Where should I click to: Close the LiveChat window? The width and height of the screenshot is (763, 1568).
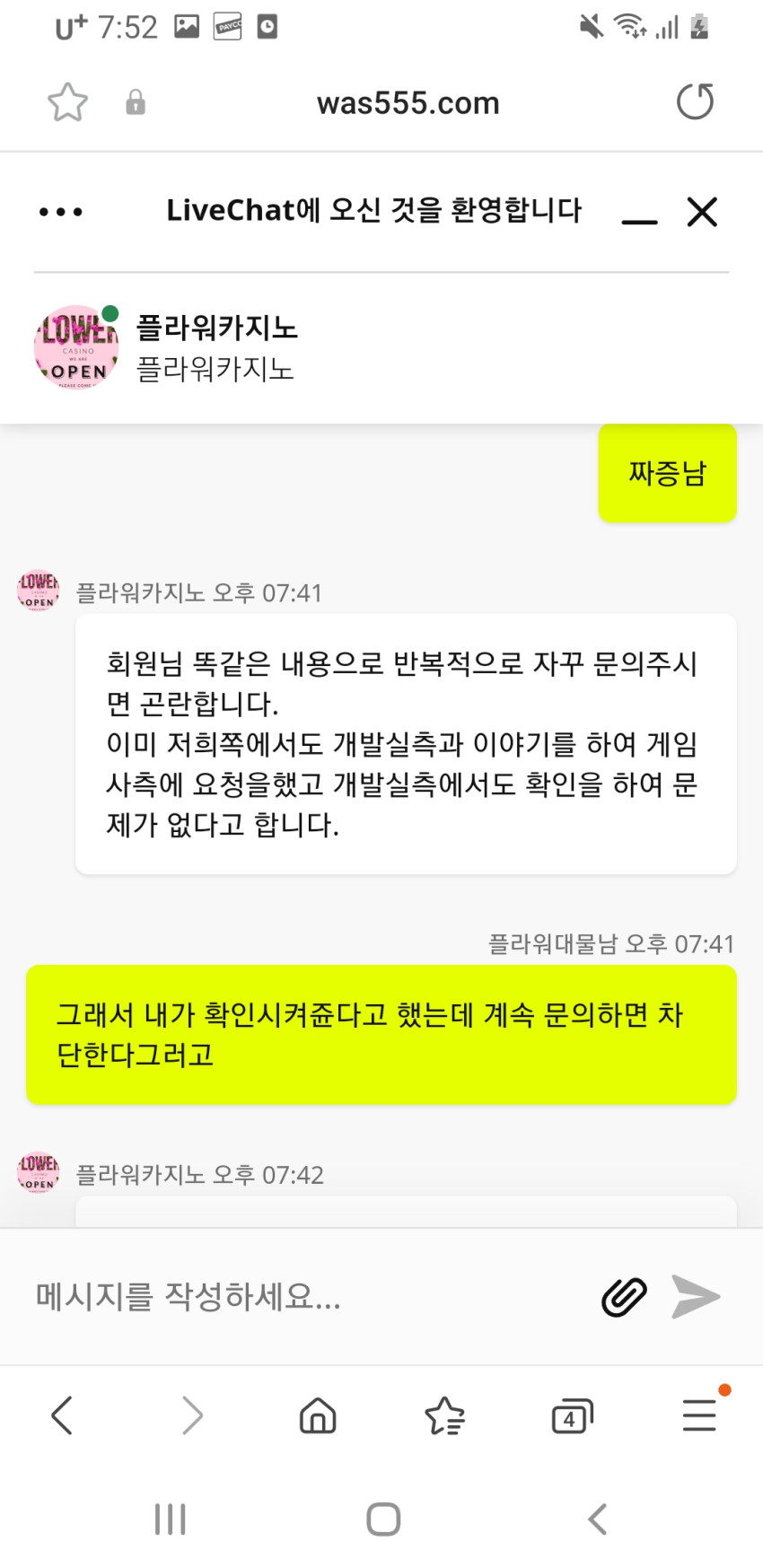pyautogui.click(x=702, y=212)
